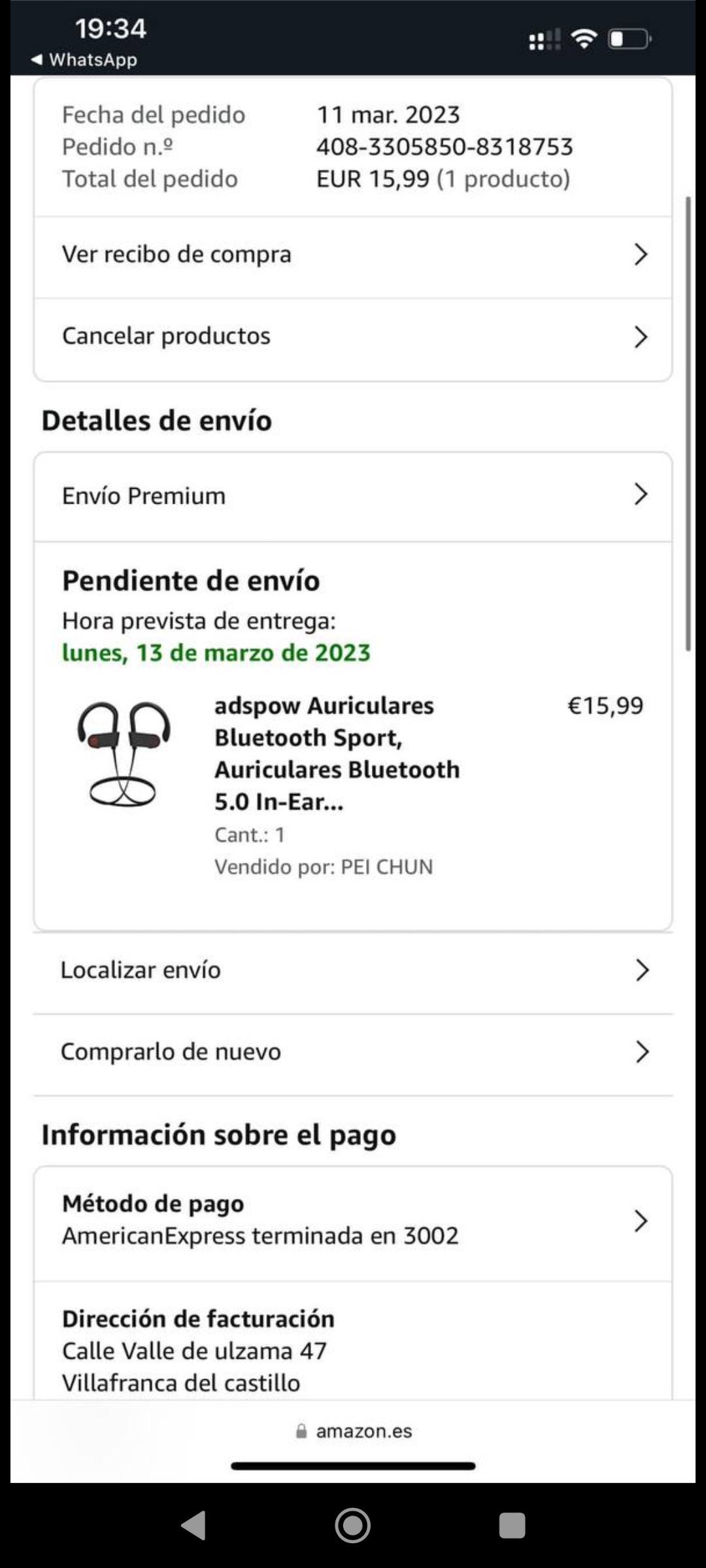Tap the system back button
This screenshot has width=706, height=1568.
[193, 1526]
